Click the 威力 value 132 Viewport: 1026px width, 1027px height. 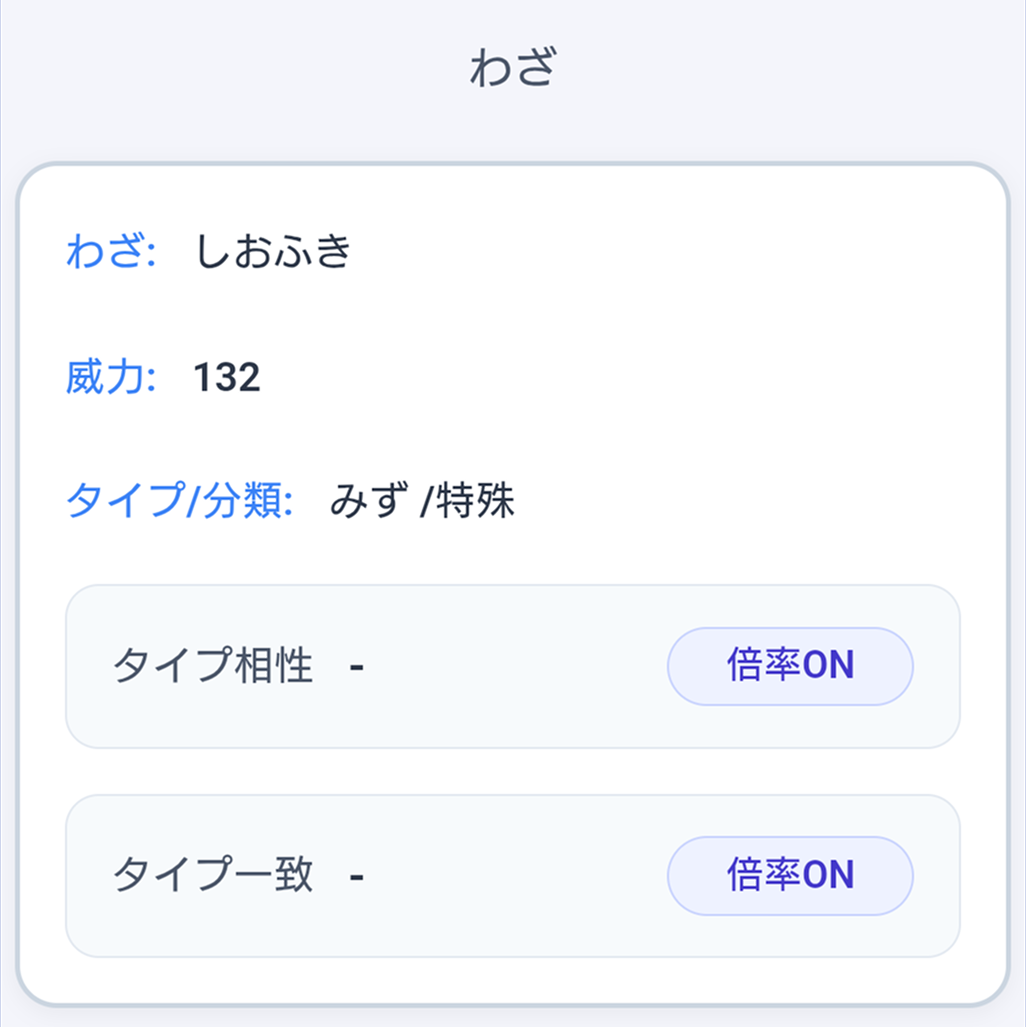coord(226,377)
